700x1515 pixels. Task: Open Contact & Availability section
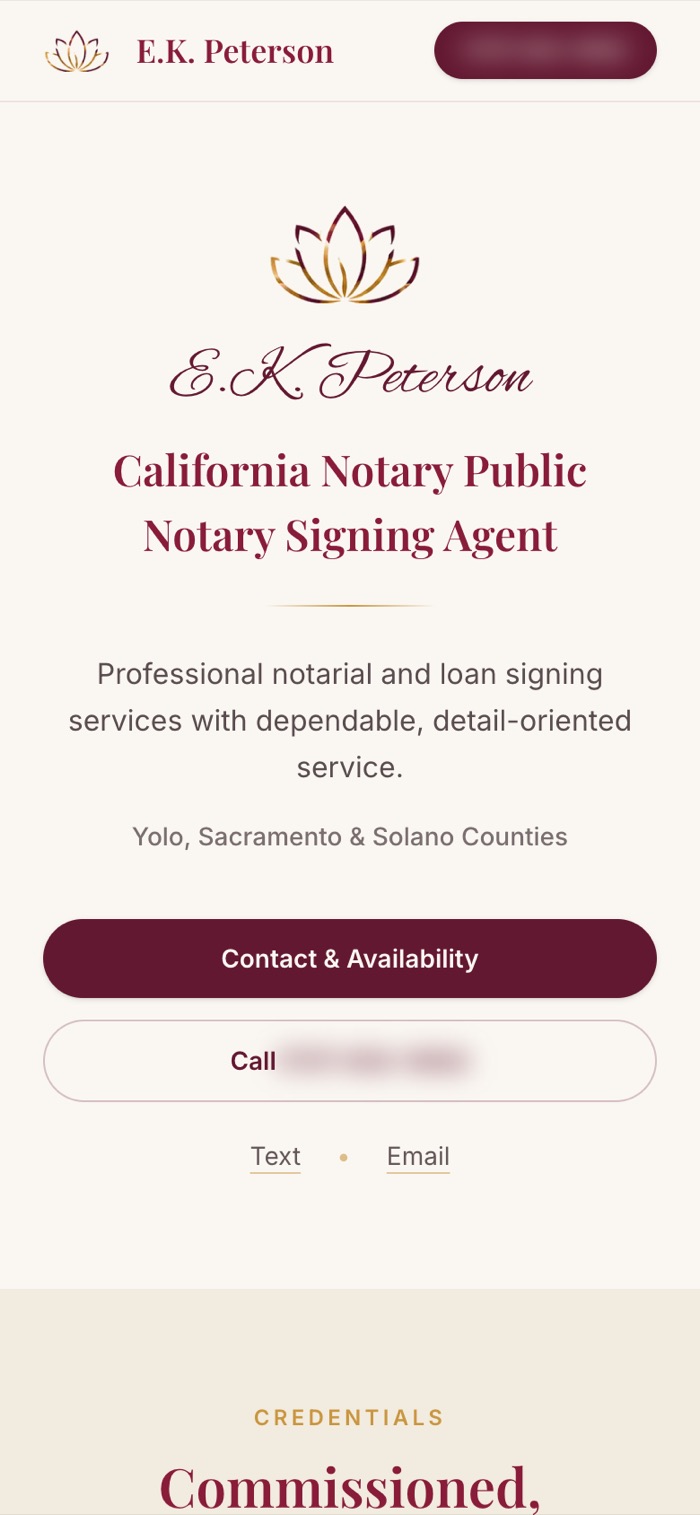tap(350, 958)
